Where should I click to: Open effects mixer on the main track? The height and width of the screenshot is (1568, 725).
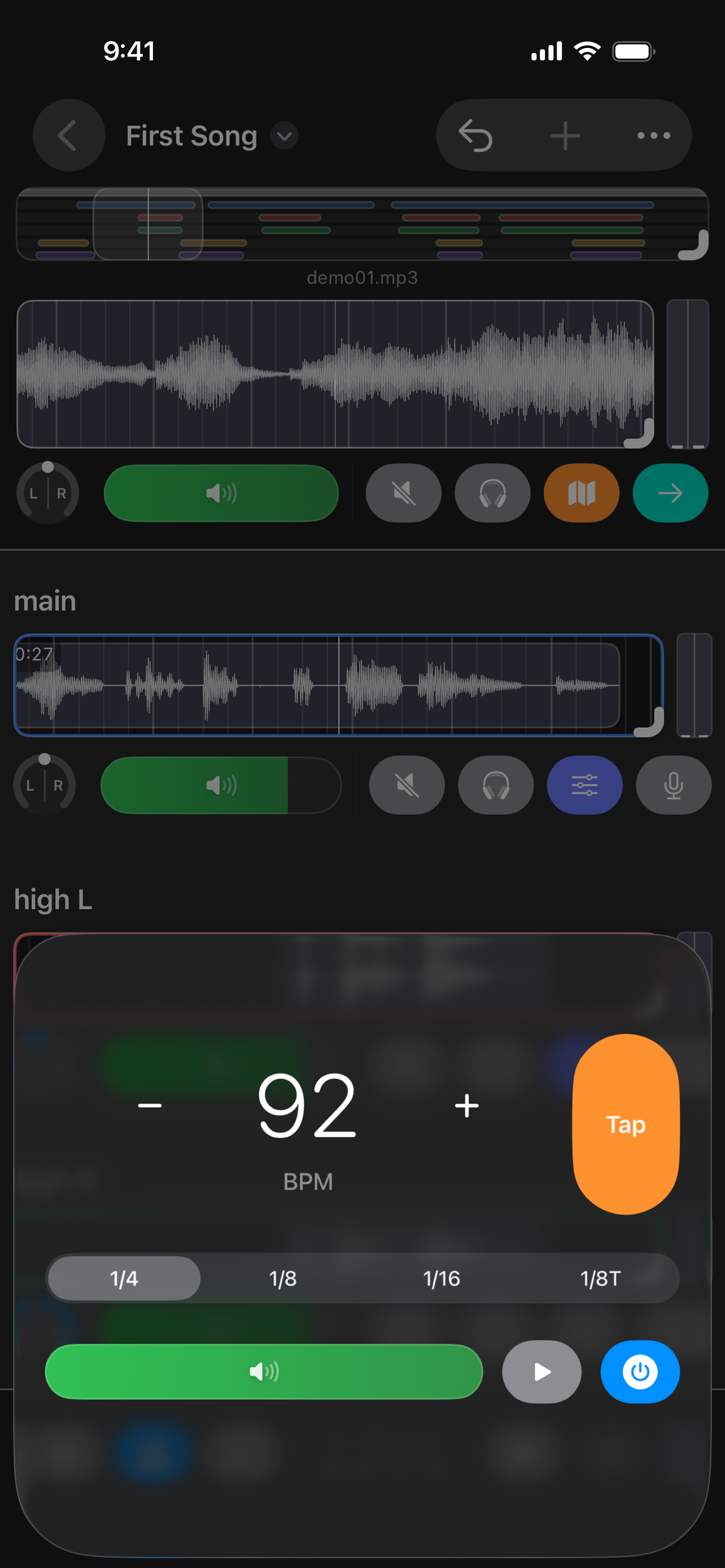584,785
